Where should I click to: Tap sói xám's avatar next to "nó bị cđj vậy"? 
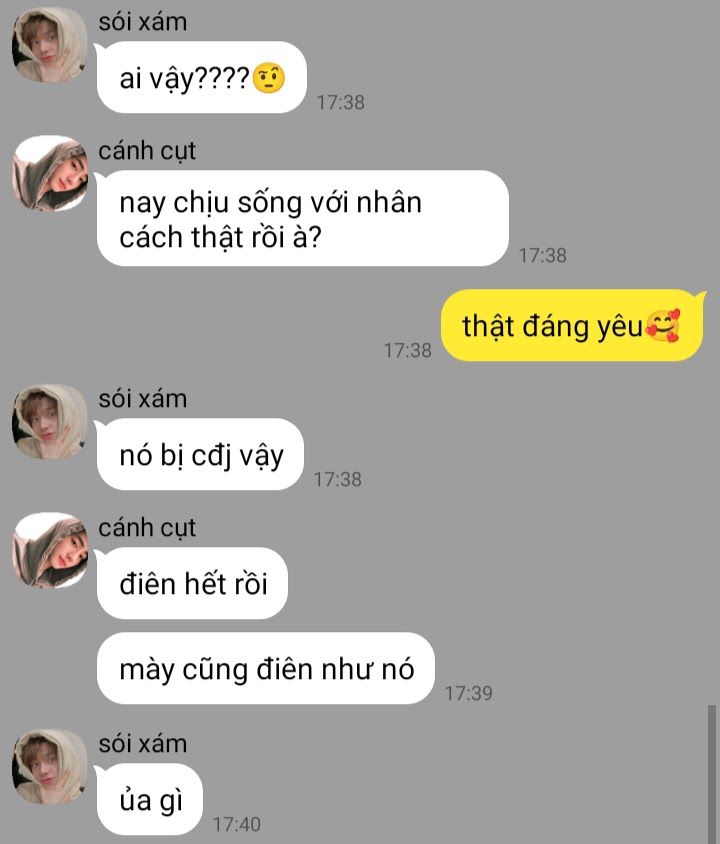(x=49, y=421)
